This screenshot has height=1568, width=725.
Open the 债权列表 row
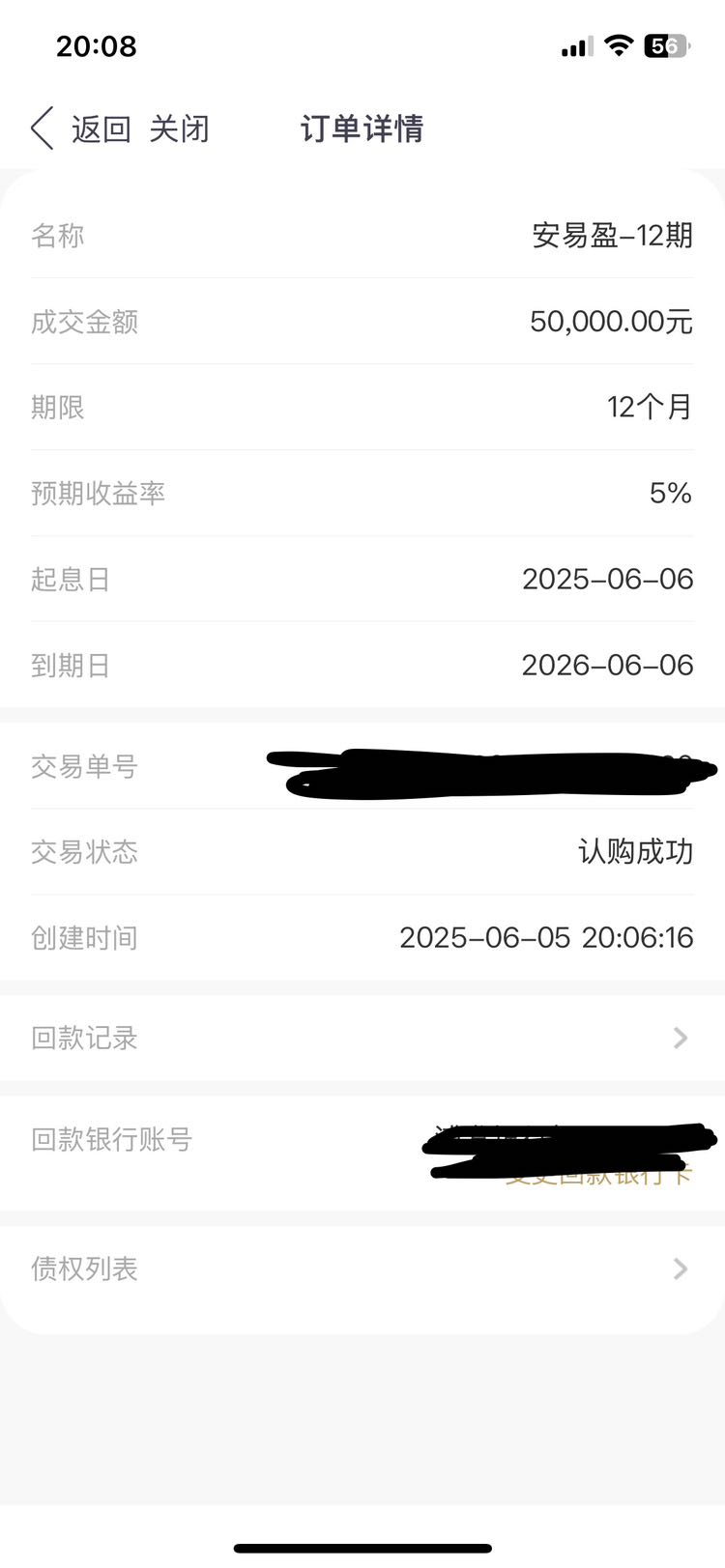point(362,1269)
